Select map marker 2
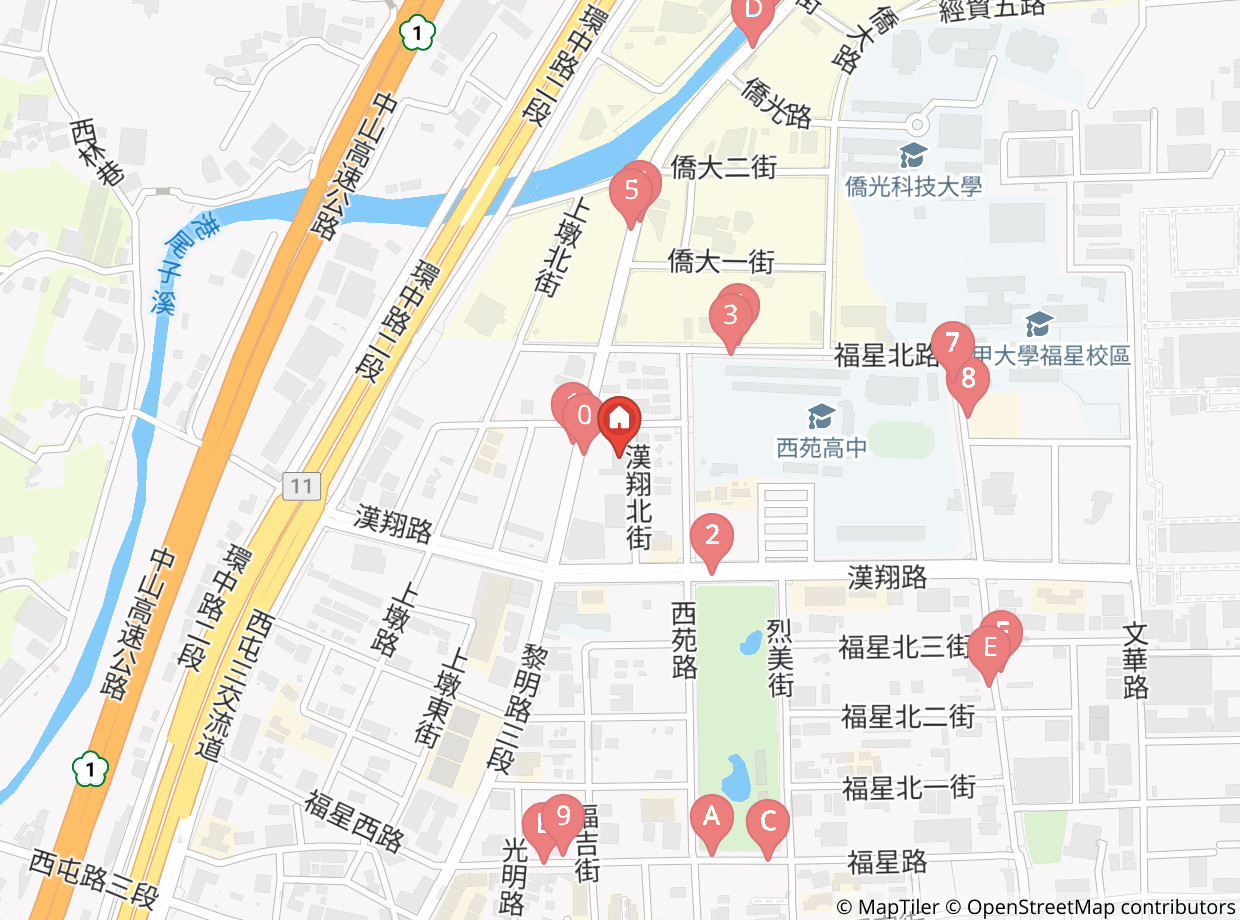Screen dimensions: 1240x920 pyautogui.click(x=711, y=535)
